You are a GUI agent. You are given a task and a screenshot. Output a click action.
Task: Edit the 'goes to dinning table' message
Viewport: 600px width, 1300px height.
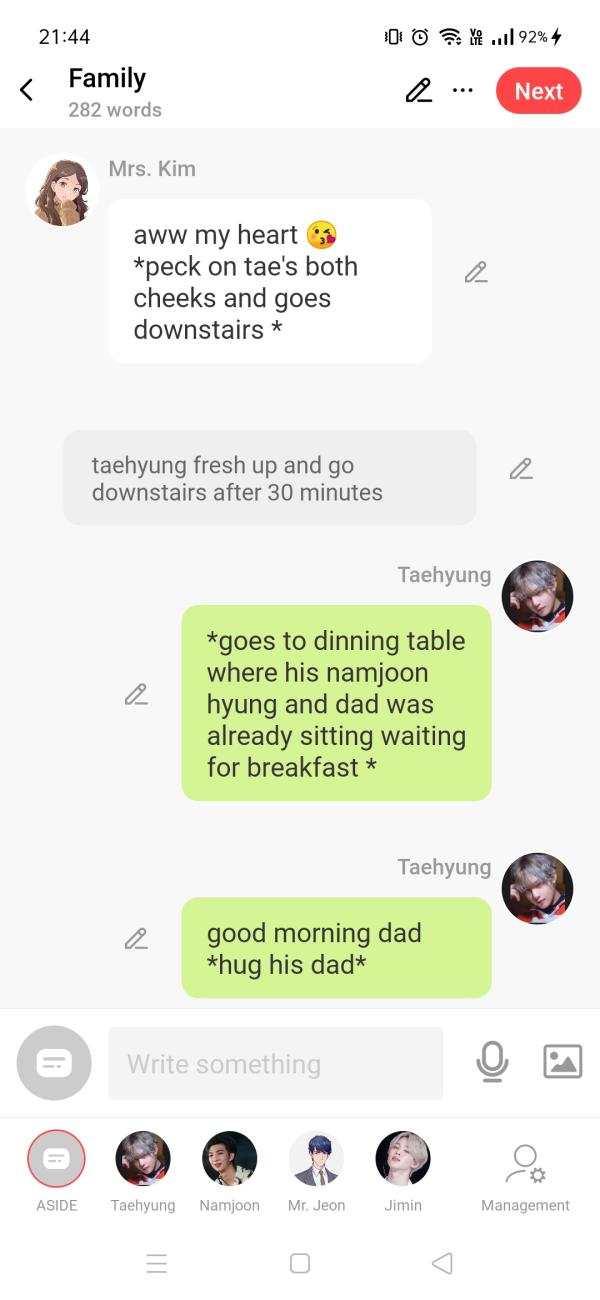(136, 694)
